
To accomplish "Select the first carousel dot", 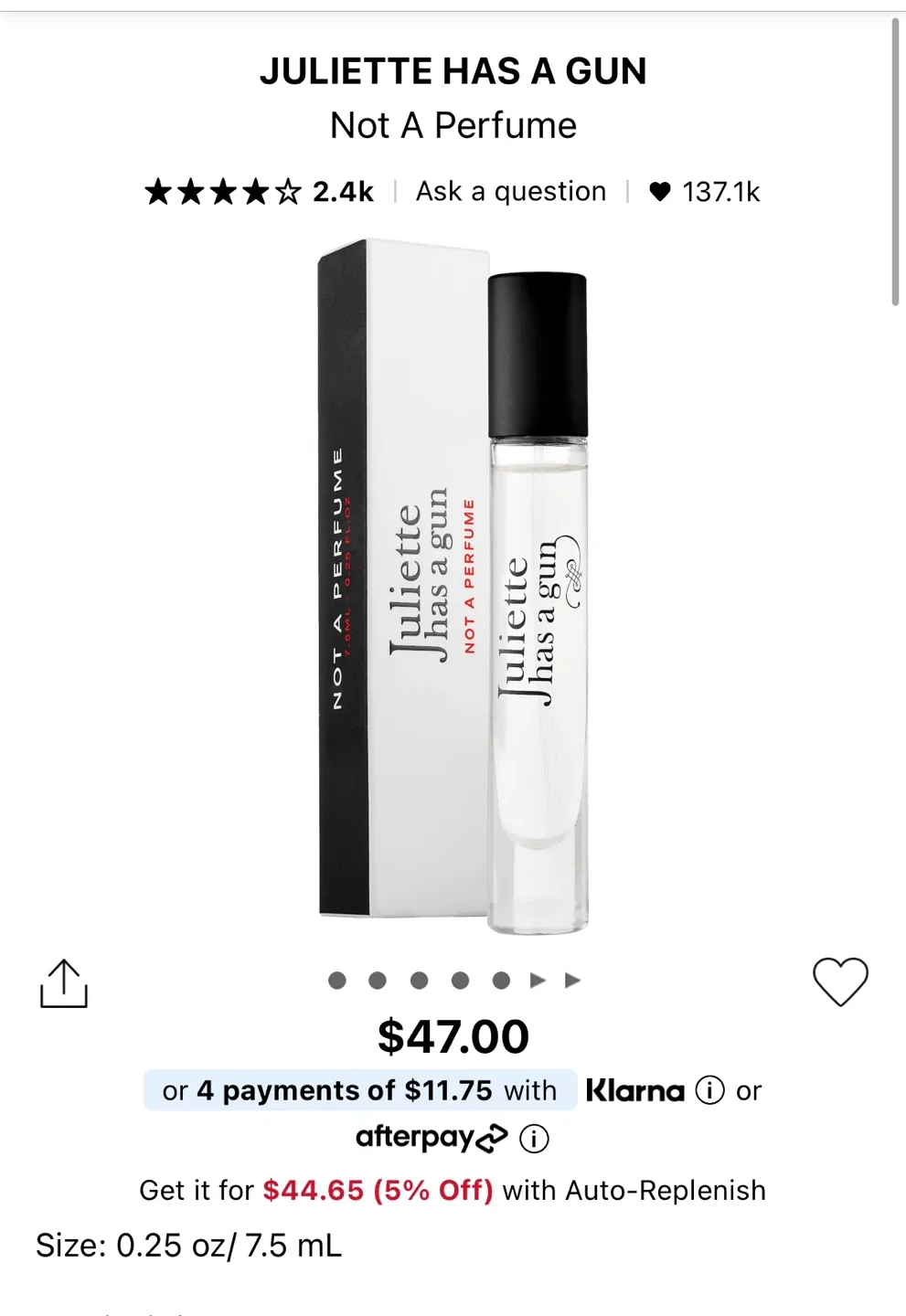I will pyautogui.click(x=338, y=979).
